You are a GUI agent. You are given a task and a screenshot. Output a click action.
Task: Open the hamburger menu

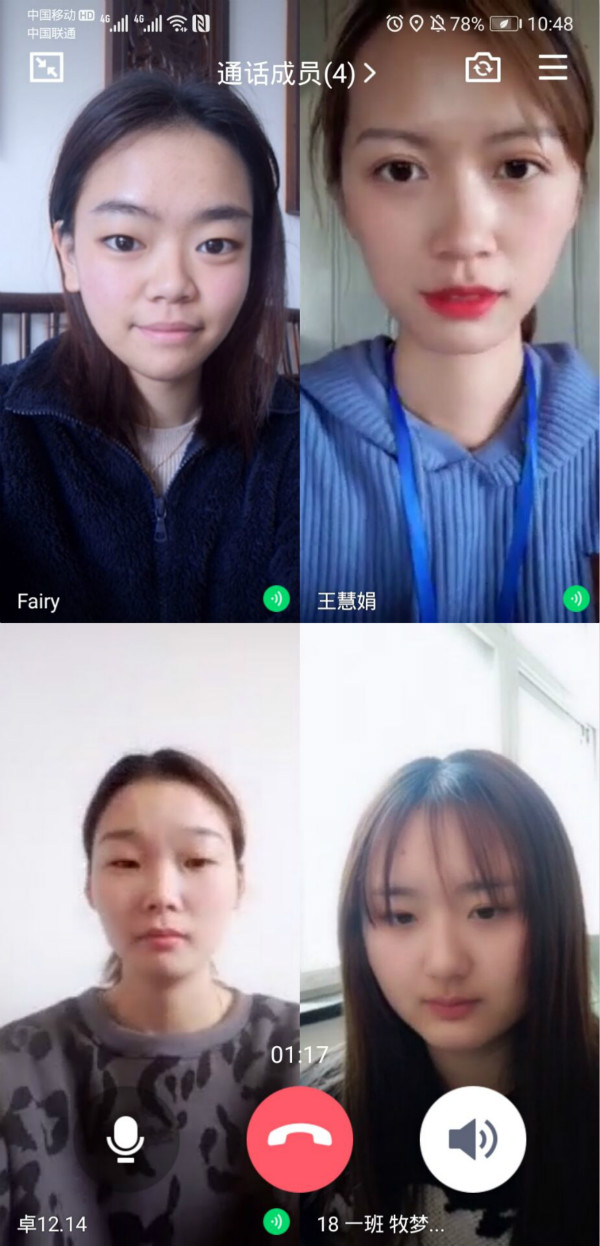click(553, 68)
